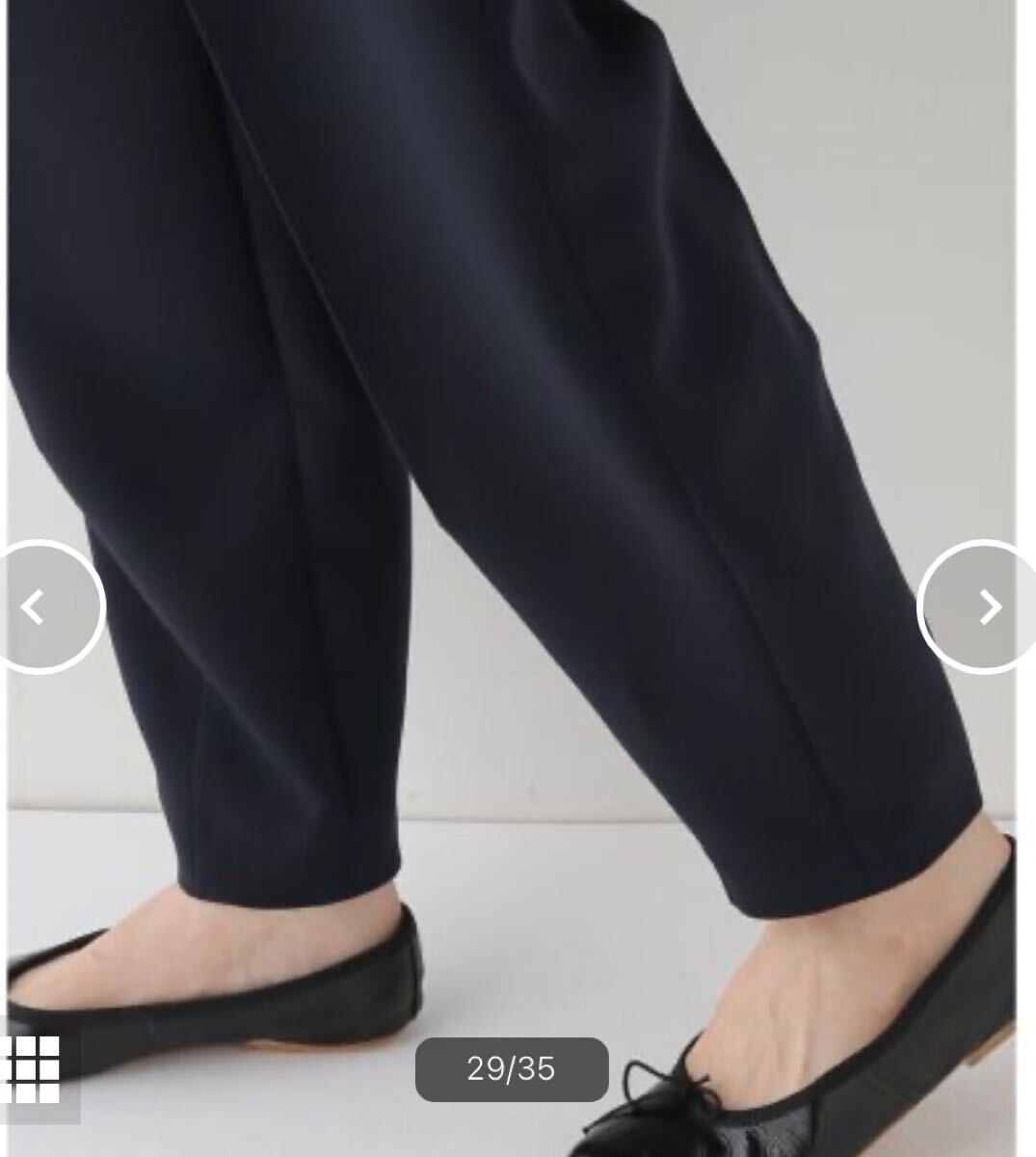The height and width of the screenshot is (1157, 1036).
Task: Open the image grid view
Action: 37,1068
